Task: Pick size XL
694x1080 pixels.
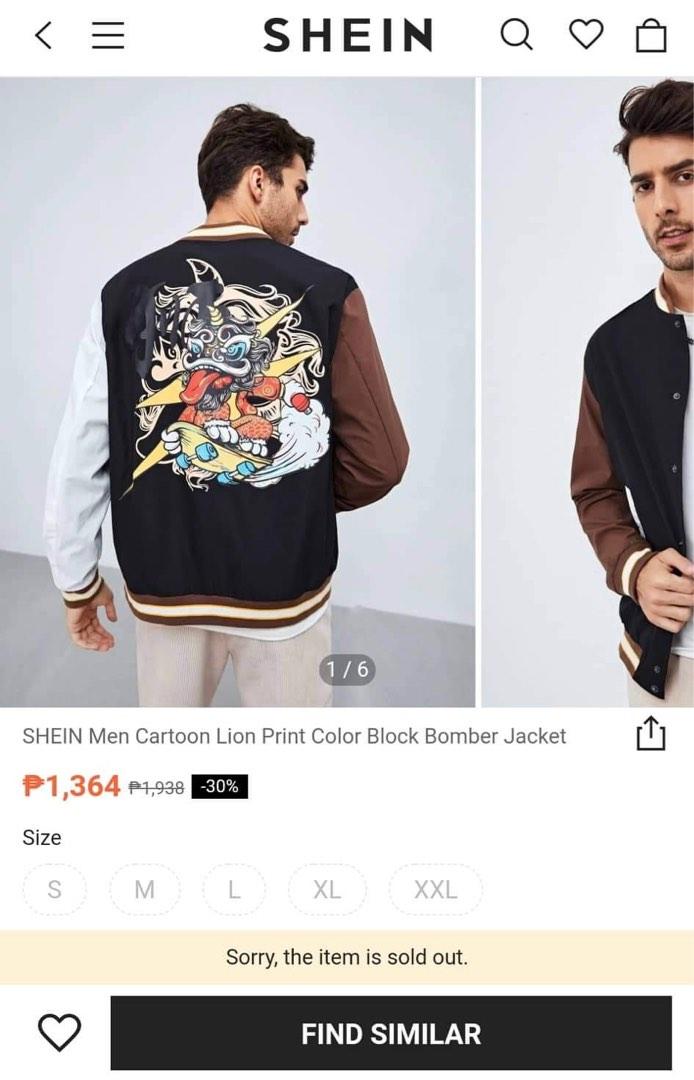Action: [x=327, y=889]
